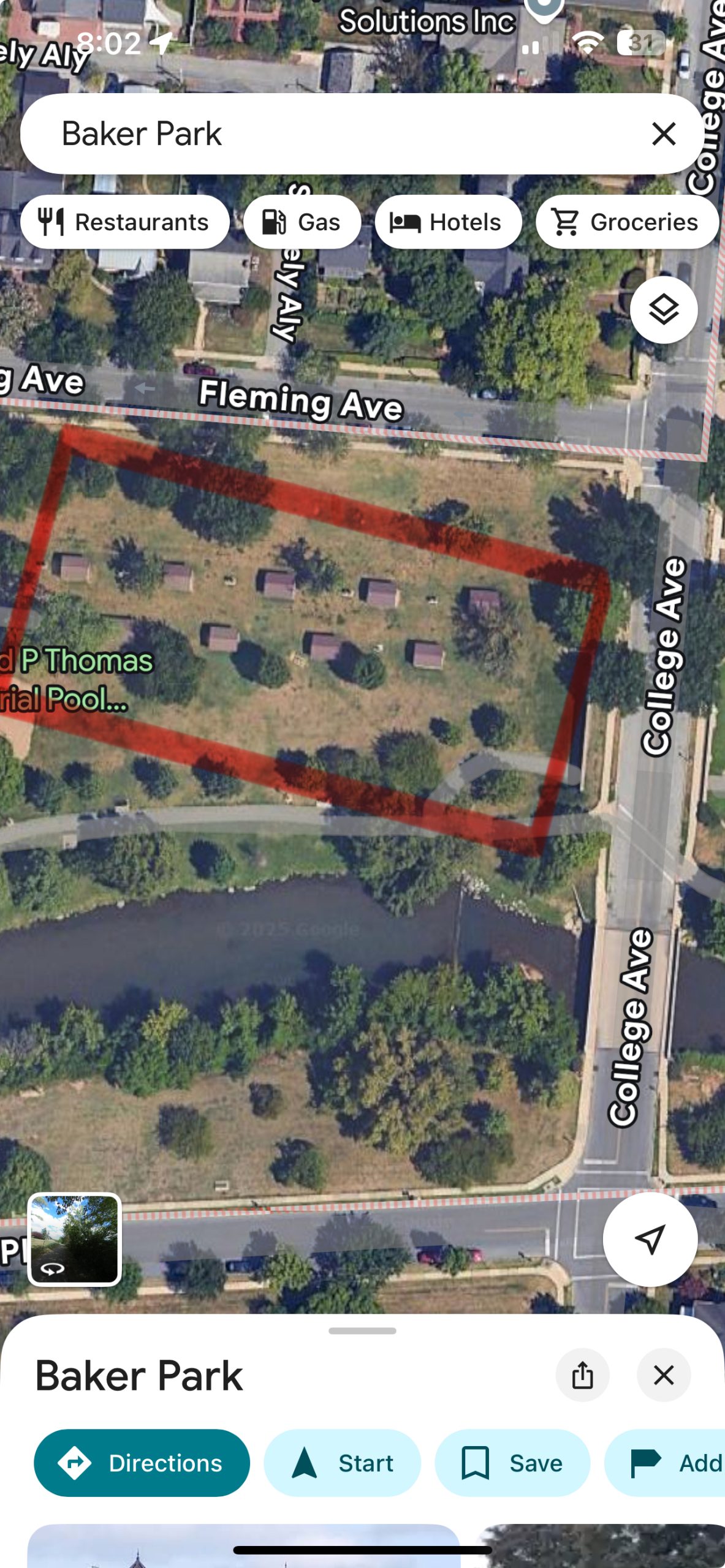Start navigation to Baker Park
The width and height of the screenshot is (725, 1568).
pyautogui.click(x=342, y=1463)
